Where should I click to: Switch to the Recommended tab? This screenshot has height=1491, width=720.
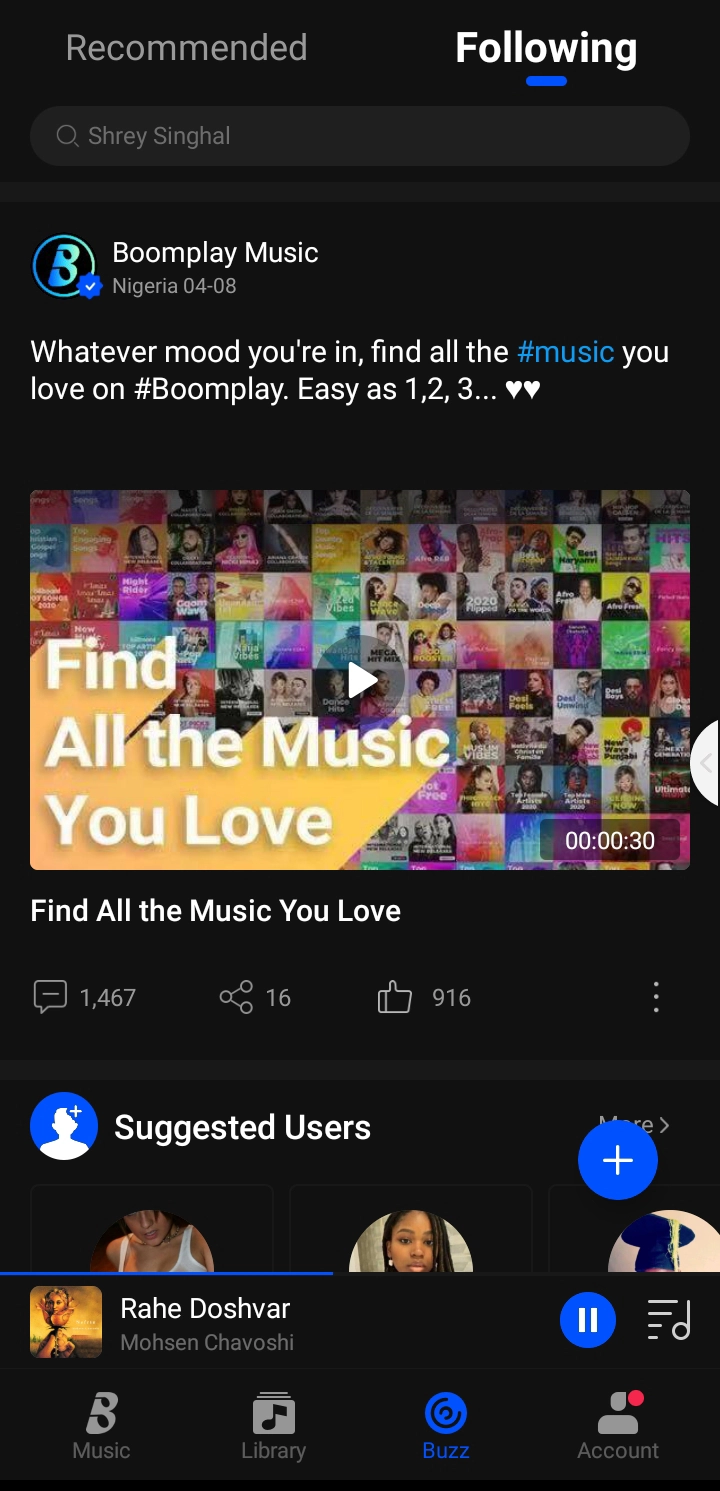pos(186,48)
